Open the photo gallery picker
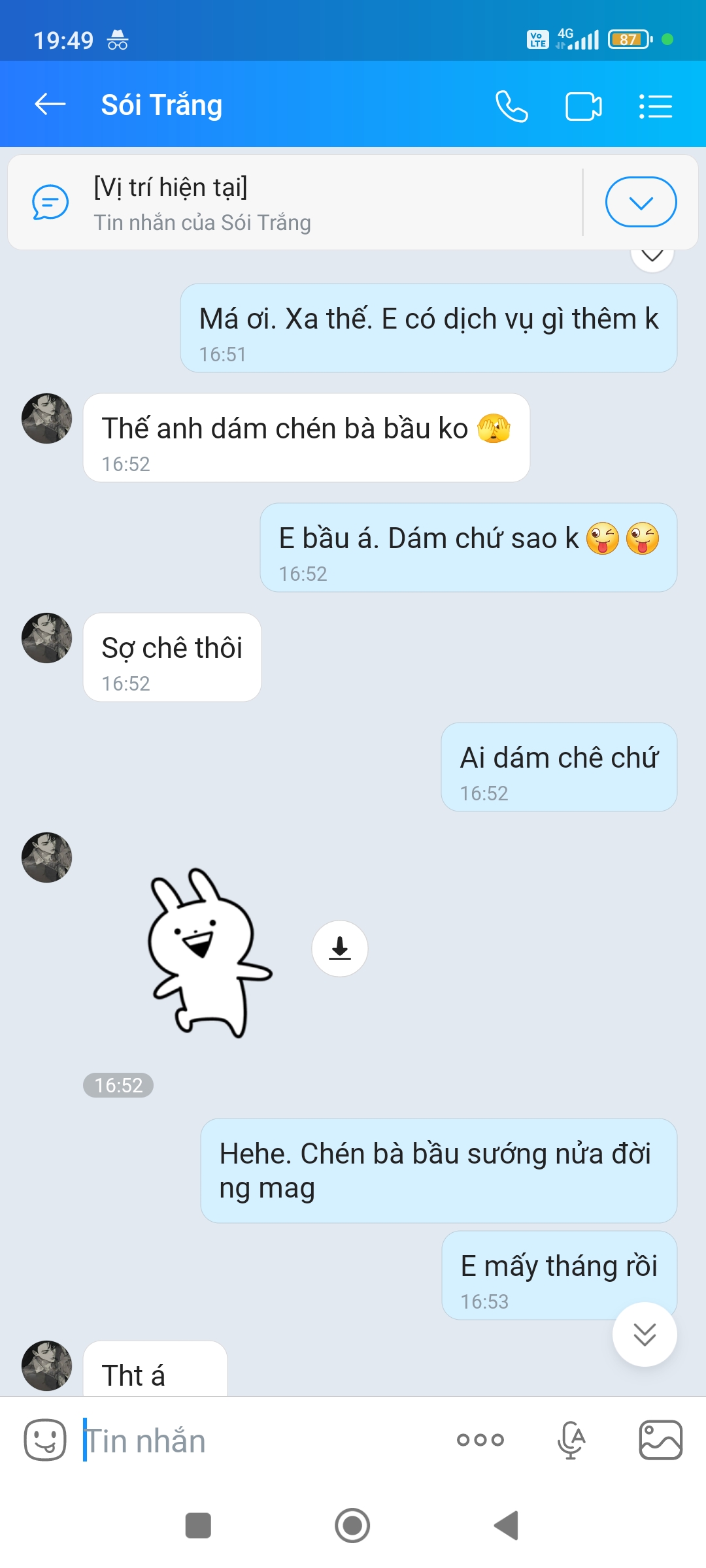The width and height of the screenshot is (706, 1568). (x=660, y=1440)
